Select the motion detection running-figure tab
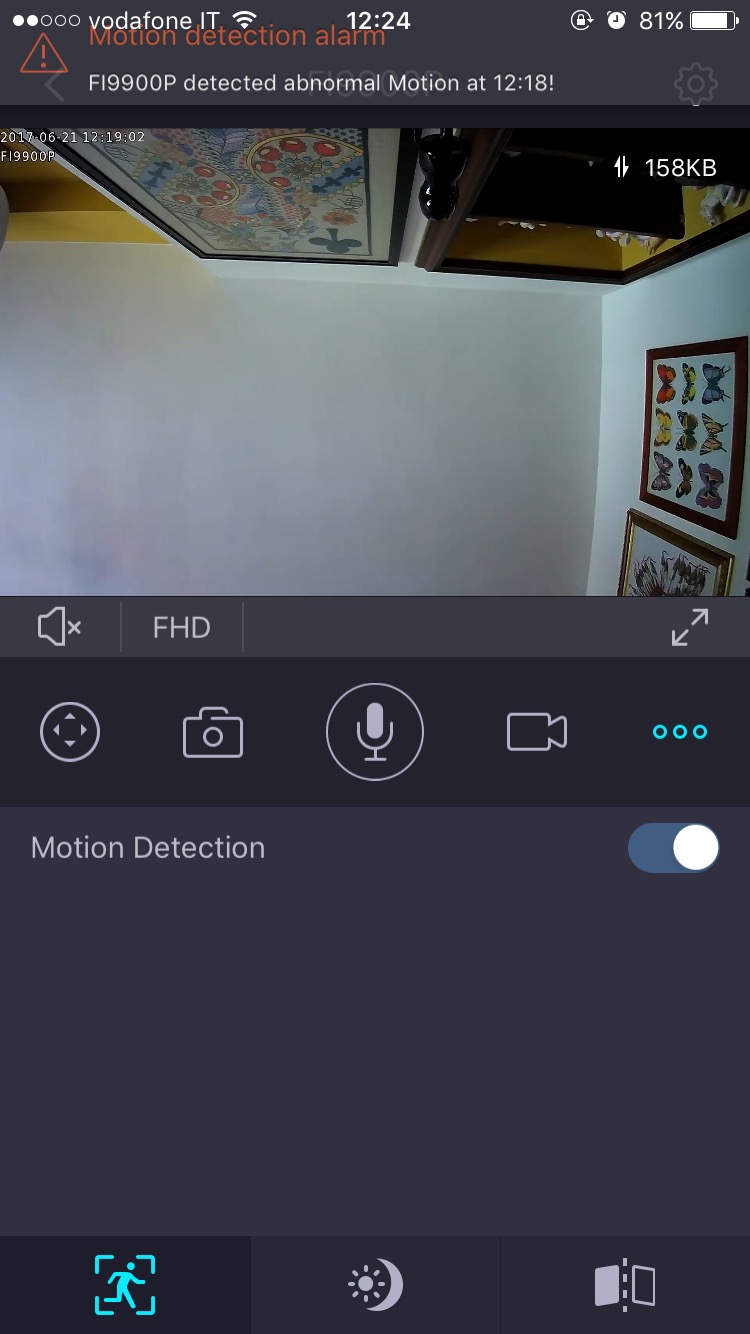Image resolution: width=750 pixels, height=1334 pixels. pos(125,1284)
